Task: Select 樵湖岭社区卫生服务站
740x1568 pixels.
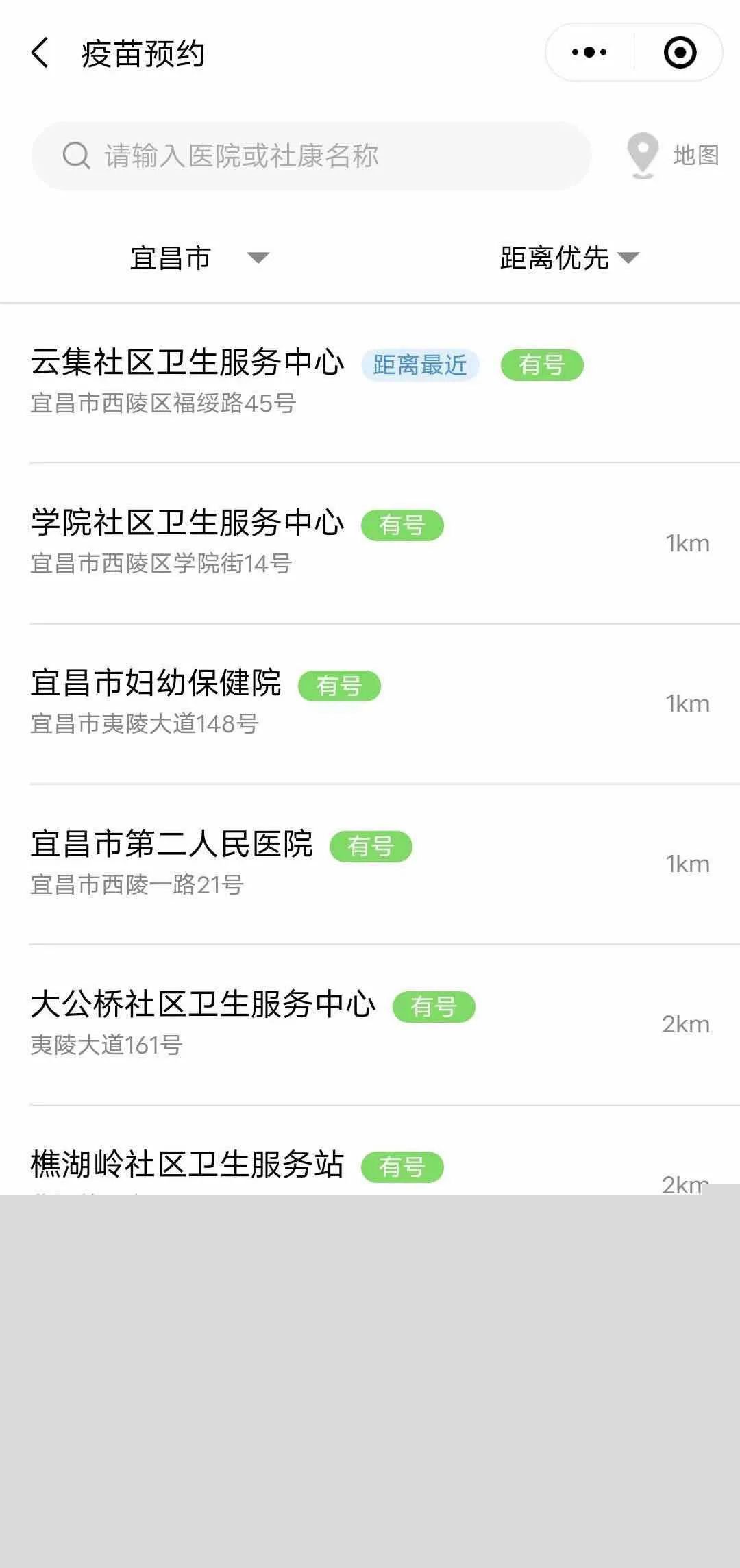Action: (187, 1164)
